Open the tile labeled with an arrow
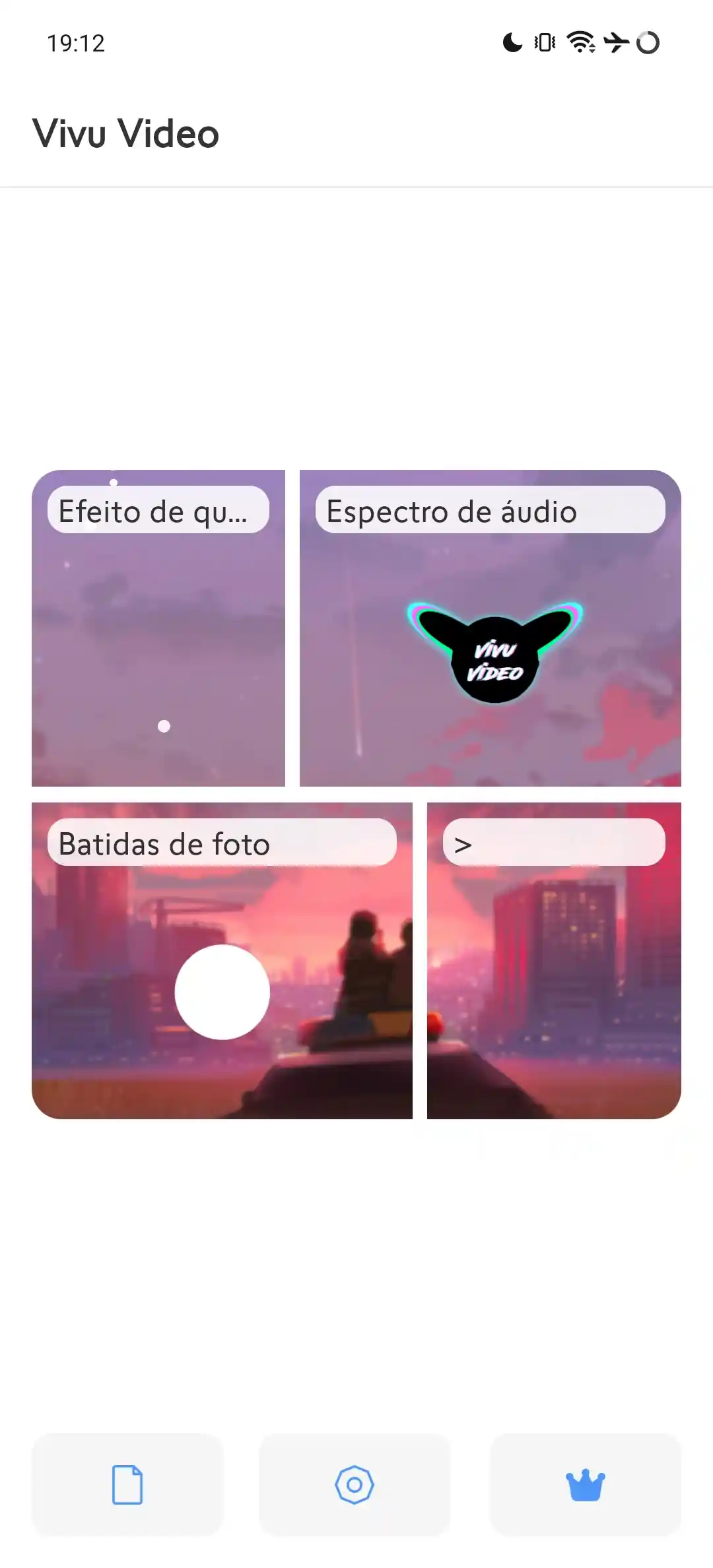Viewport: 713px width, 1568px height. tap(553, 961)
